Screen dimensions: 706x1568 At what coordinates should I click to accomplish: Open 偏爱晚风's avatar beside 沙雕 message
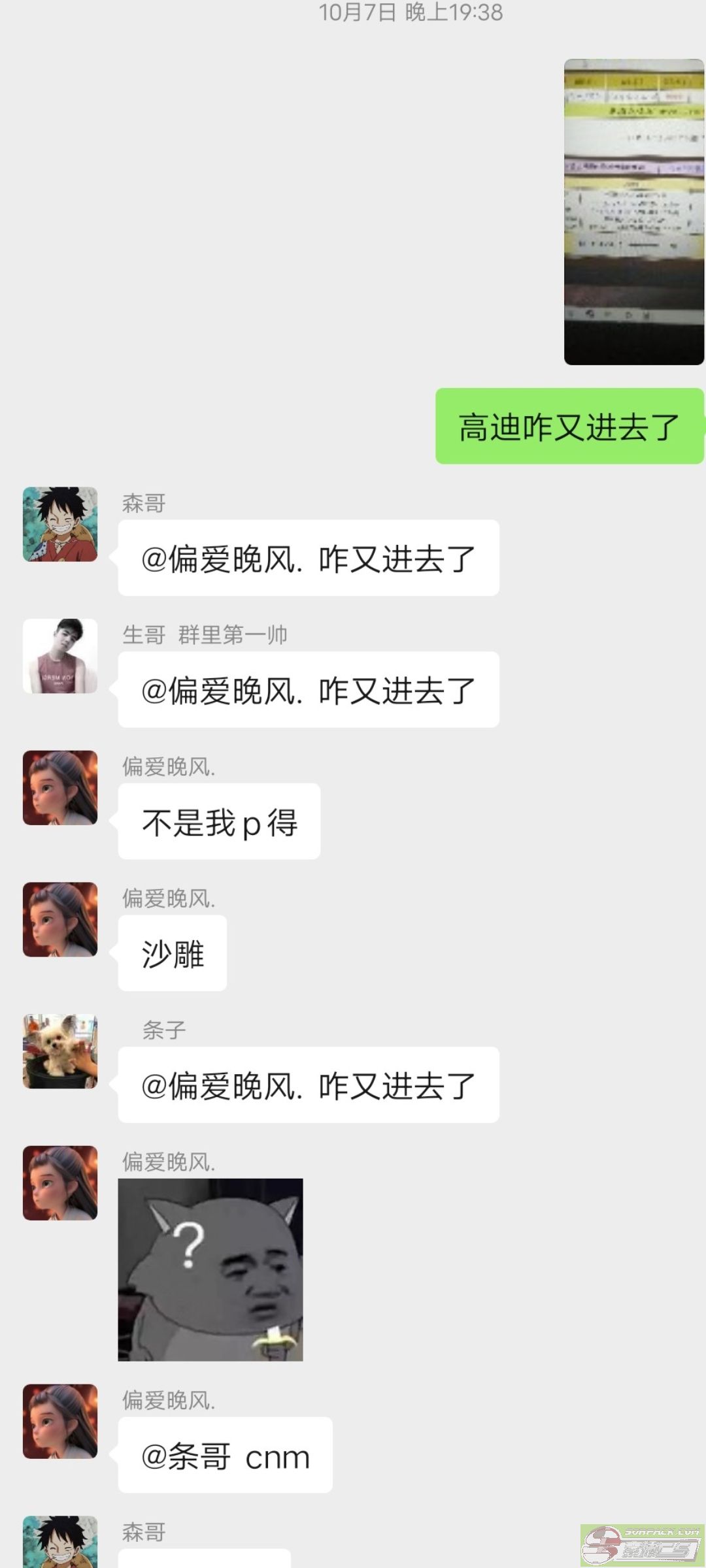[60, 919]
